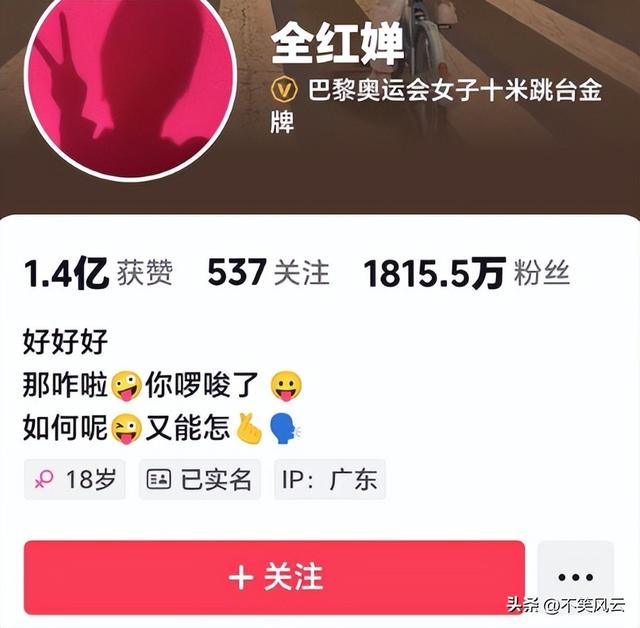
Task: Open the 537 关注 following list
Action: (268, 272)
